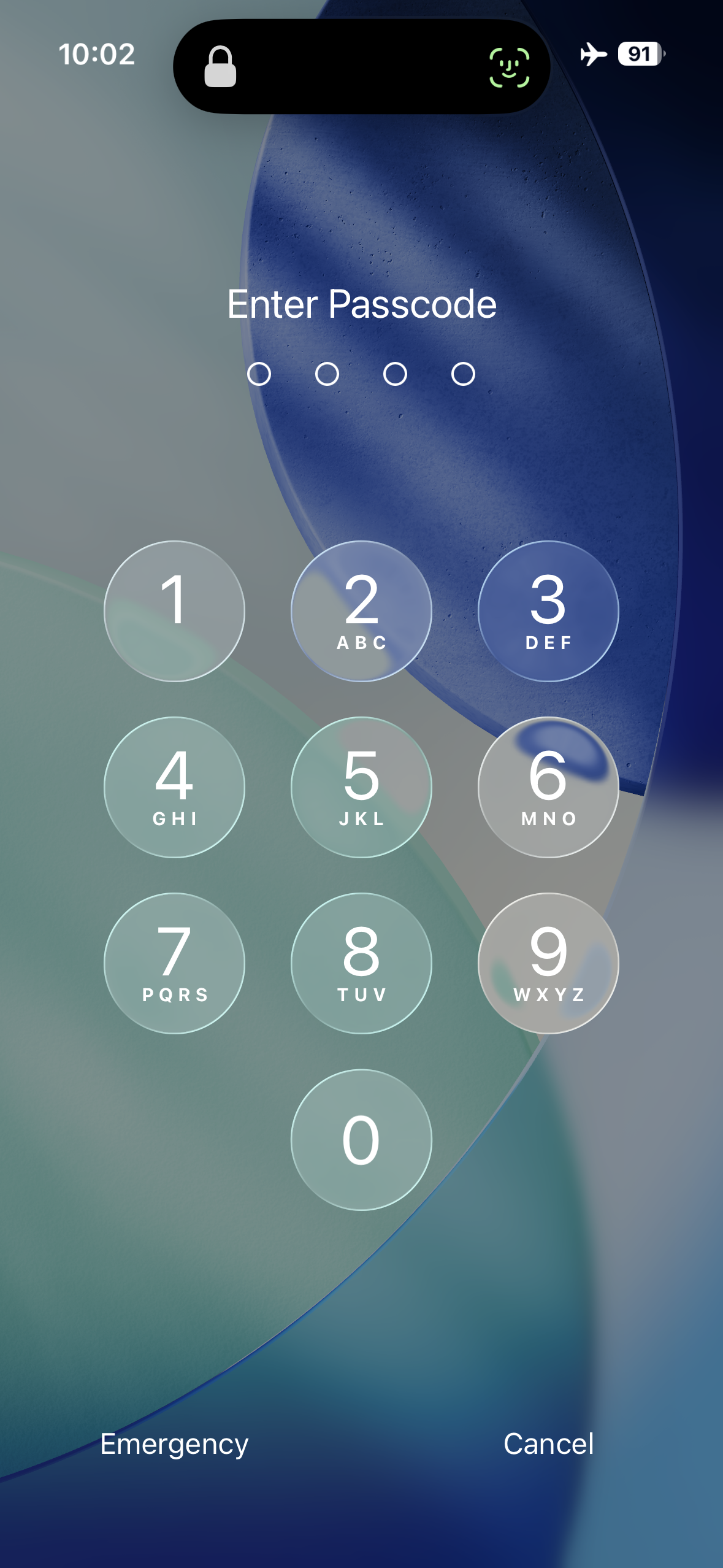Enter digit 6 (MNO)

click(548, 787)
